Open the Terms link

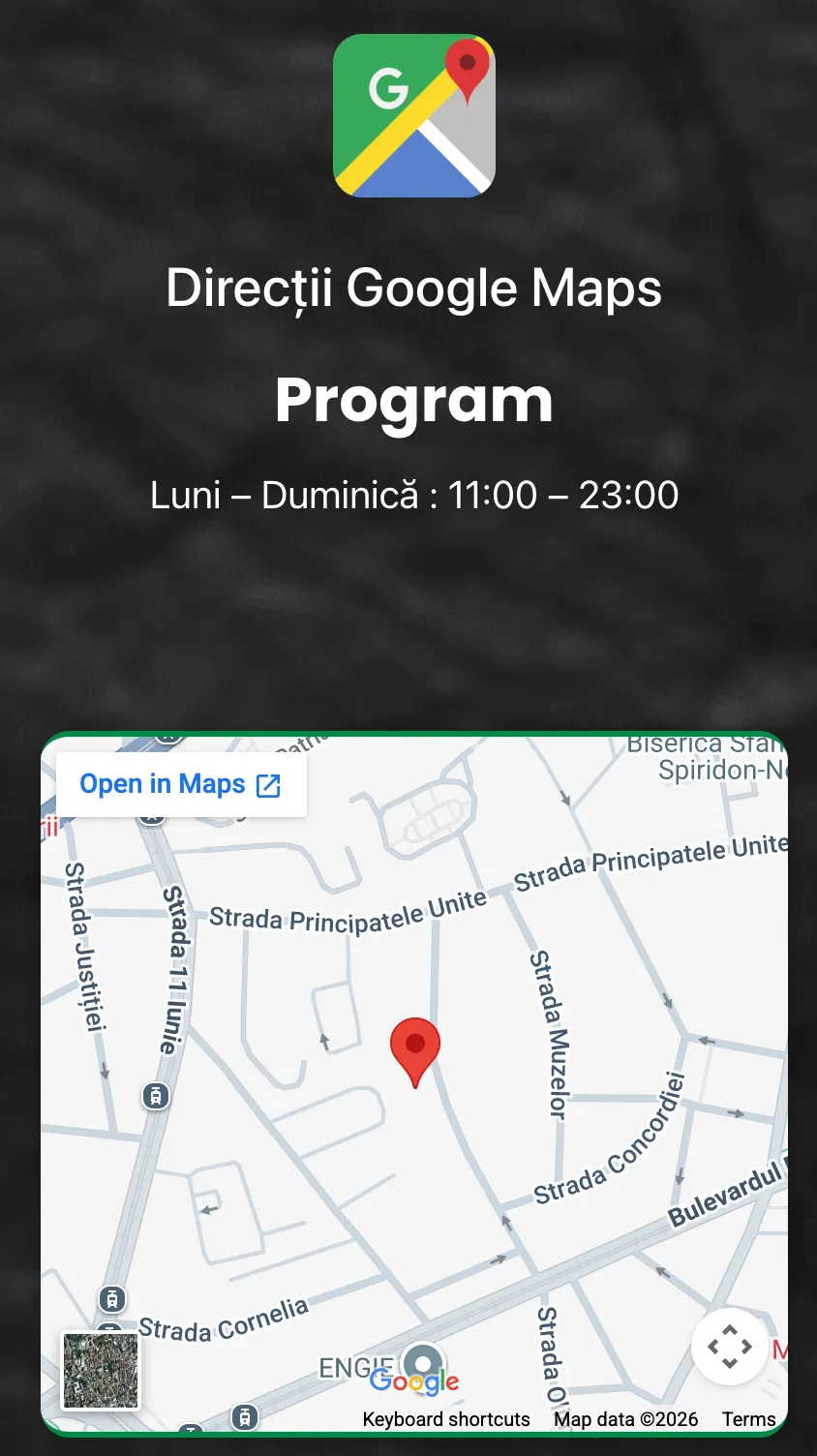[x=748, y=1419]
